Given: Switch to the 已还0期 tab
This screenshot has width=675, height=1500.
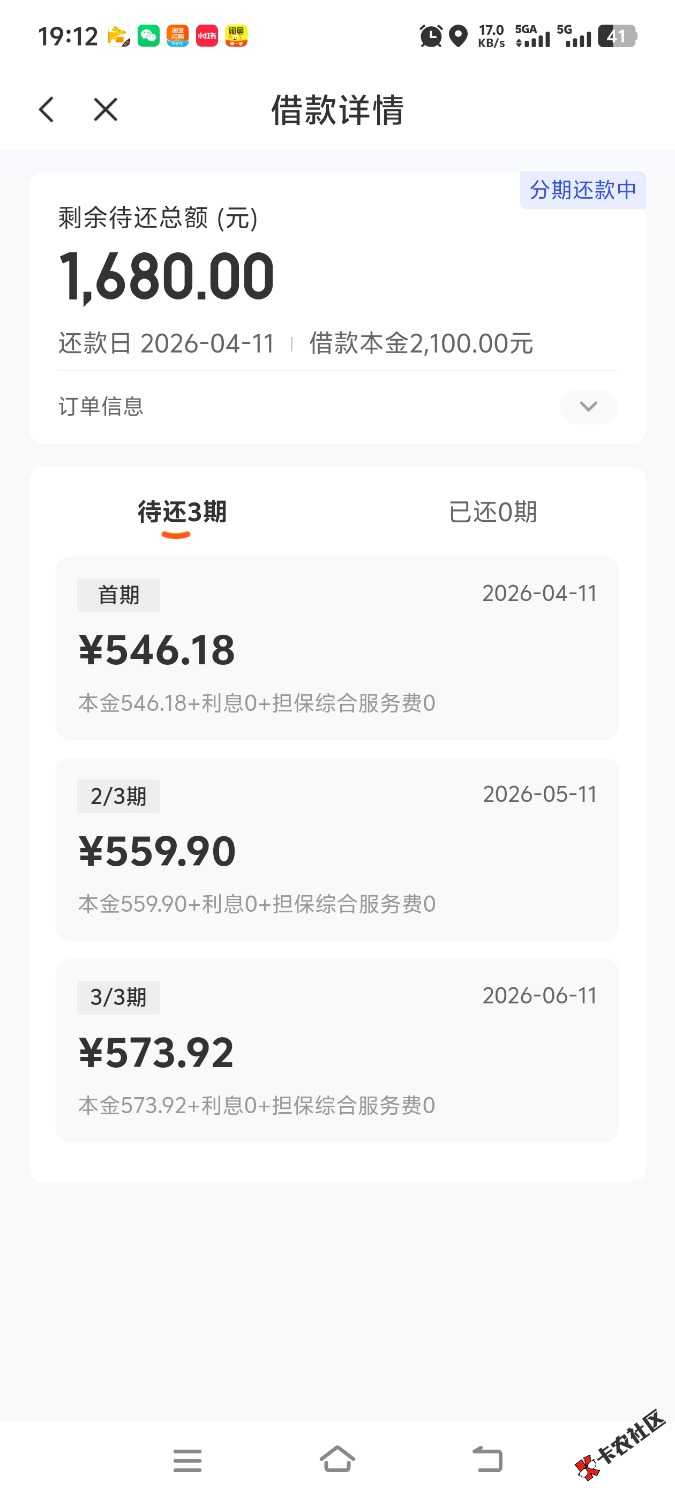Looking at the screenshot, I should point(493,512).
